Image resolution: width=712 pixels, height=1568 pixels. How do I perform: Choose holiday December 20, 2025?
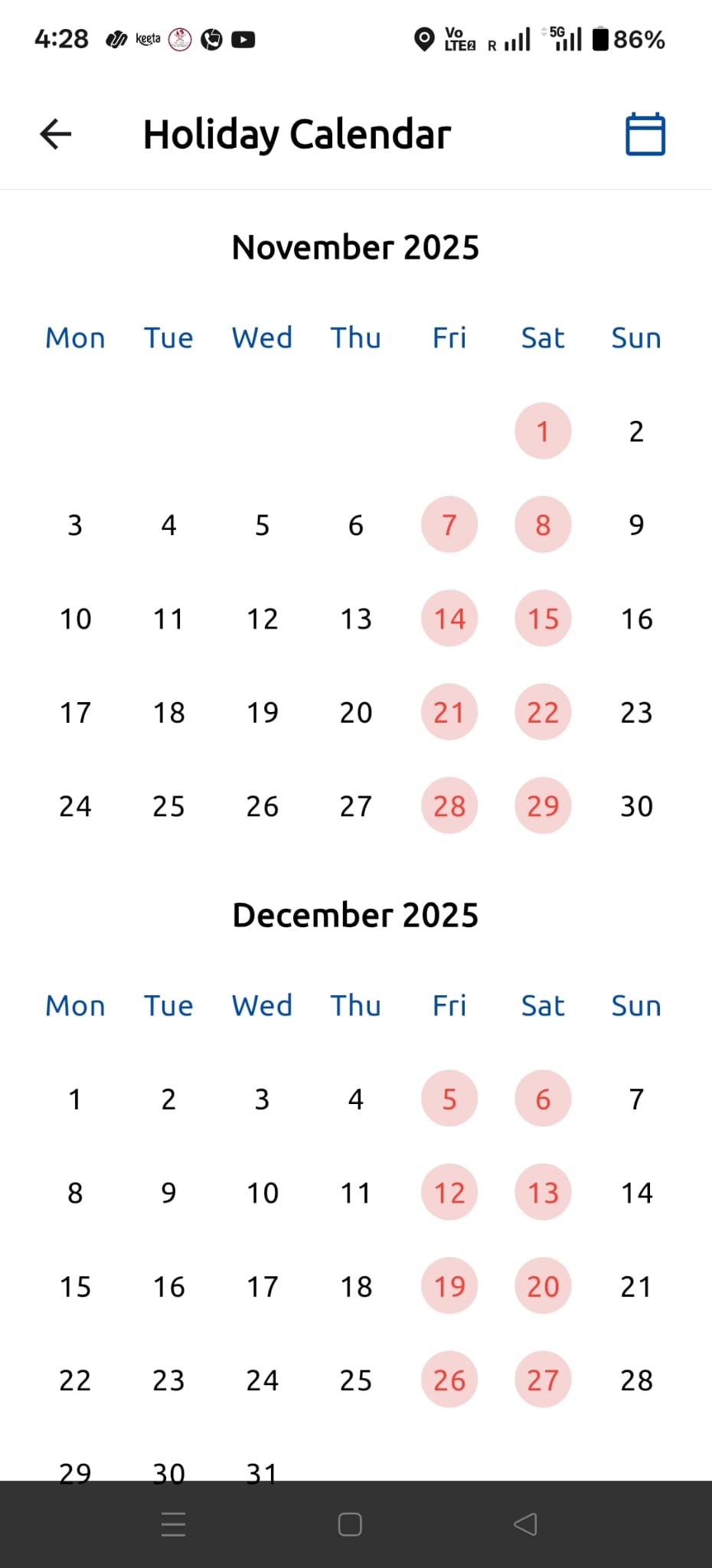click(543, 1286)
